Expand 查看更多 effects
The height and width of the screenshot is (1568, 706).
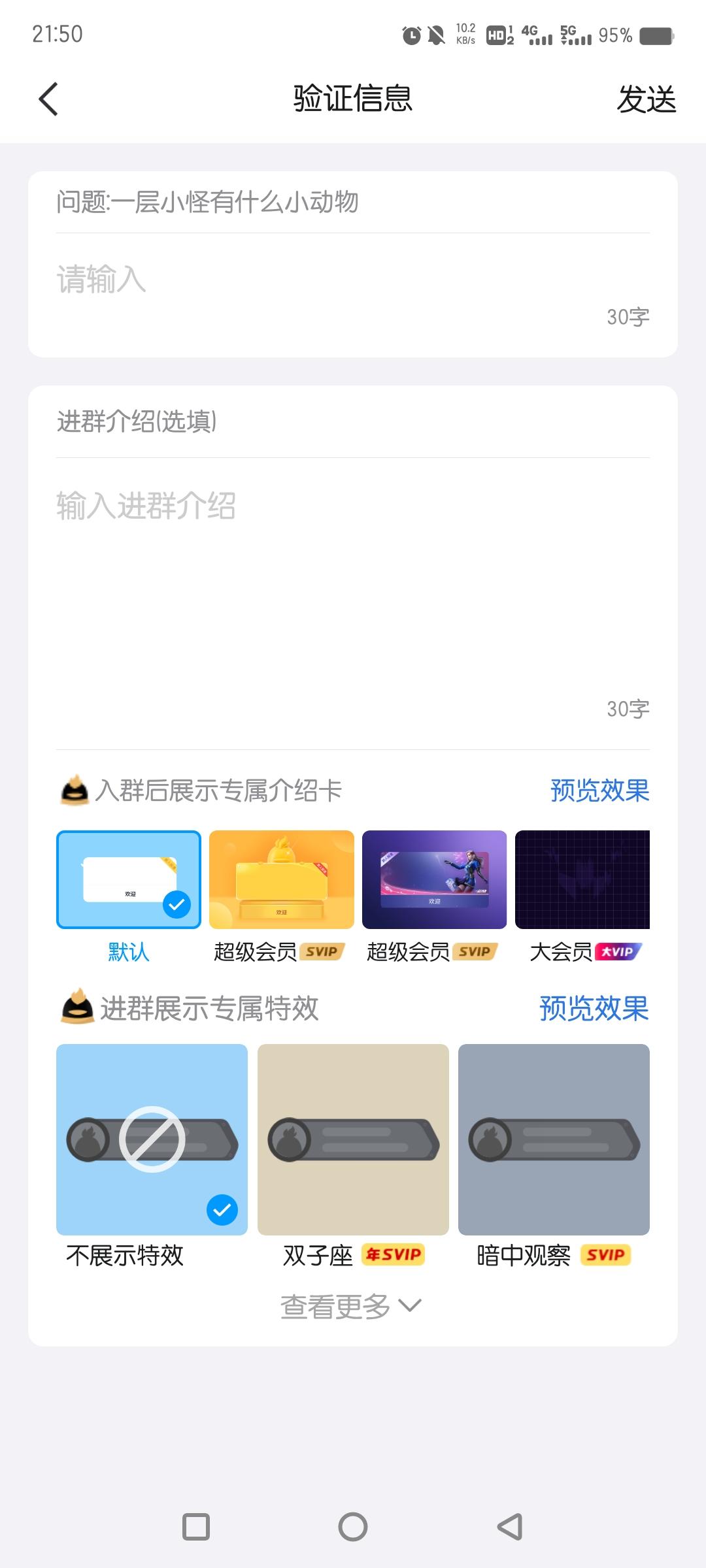point(352,1307)
